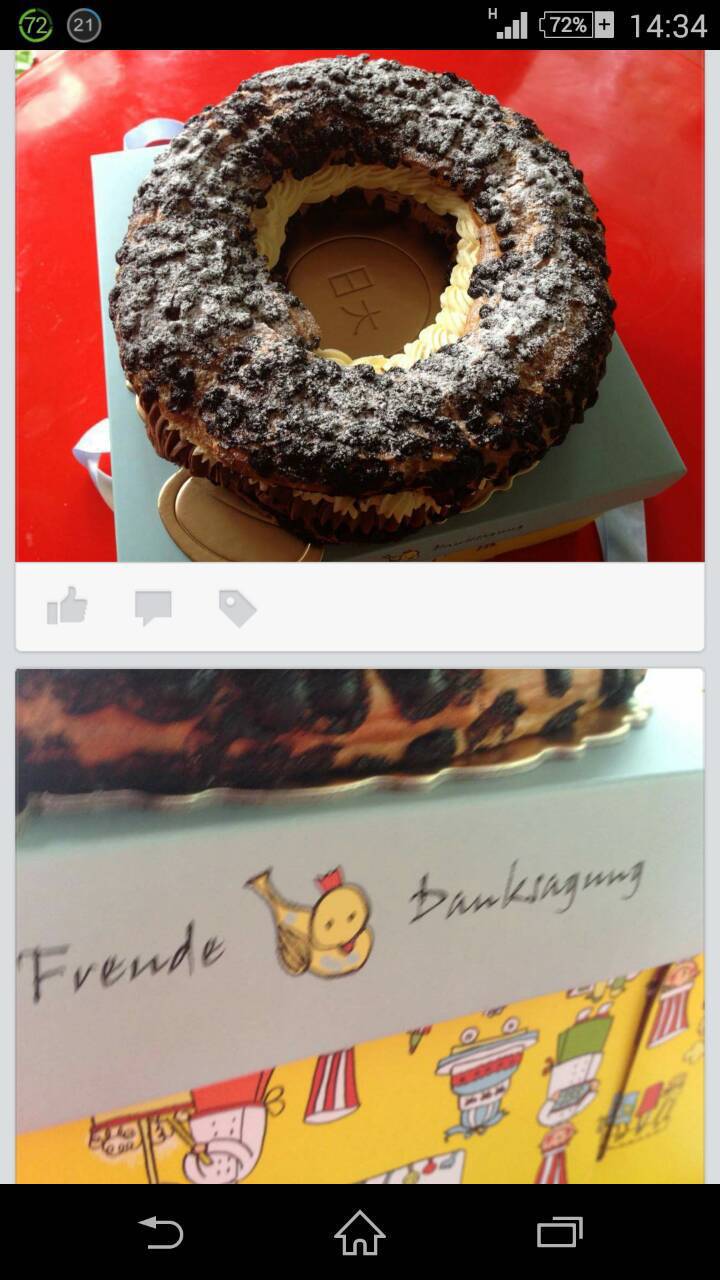Go to the home screen

tap(360, 1232)
